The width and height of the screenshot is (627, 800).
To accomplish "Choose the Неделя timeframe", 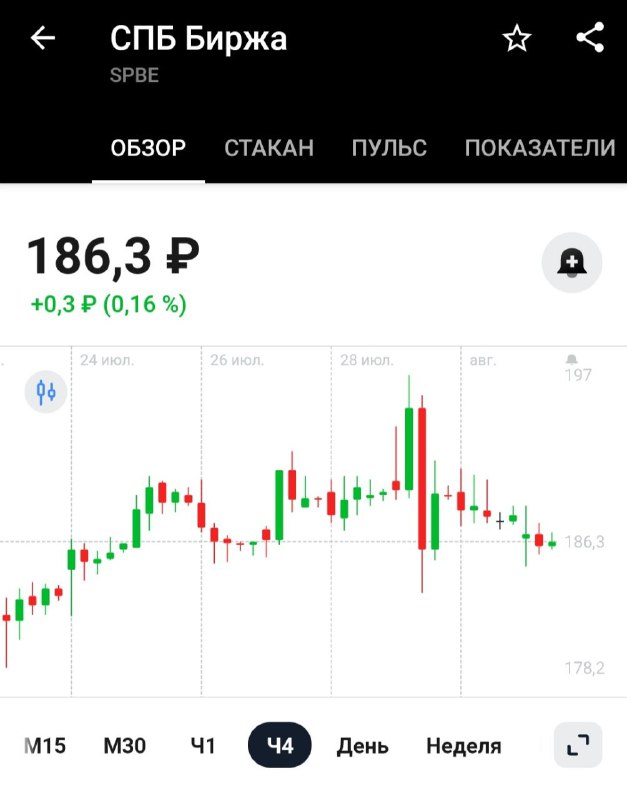I will point(463,746).
